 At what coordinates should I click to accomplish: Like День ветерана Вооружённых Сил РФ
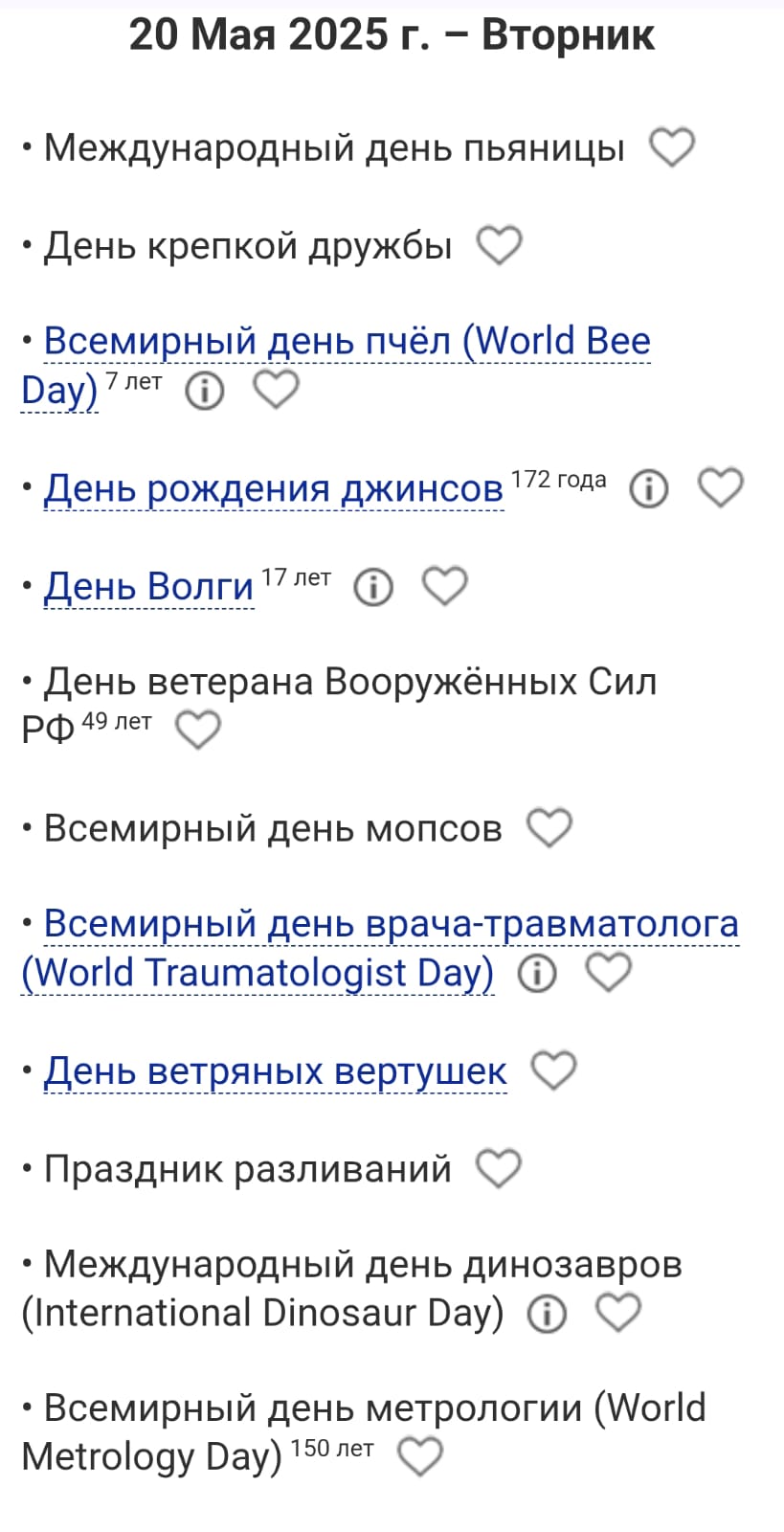pos(198,731)
